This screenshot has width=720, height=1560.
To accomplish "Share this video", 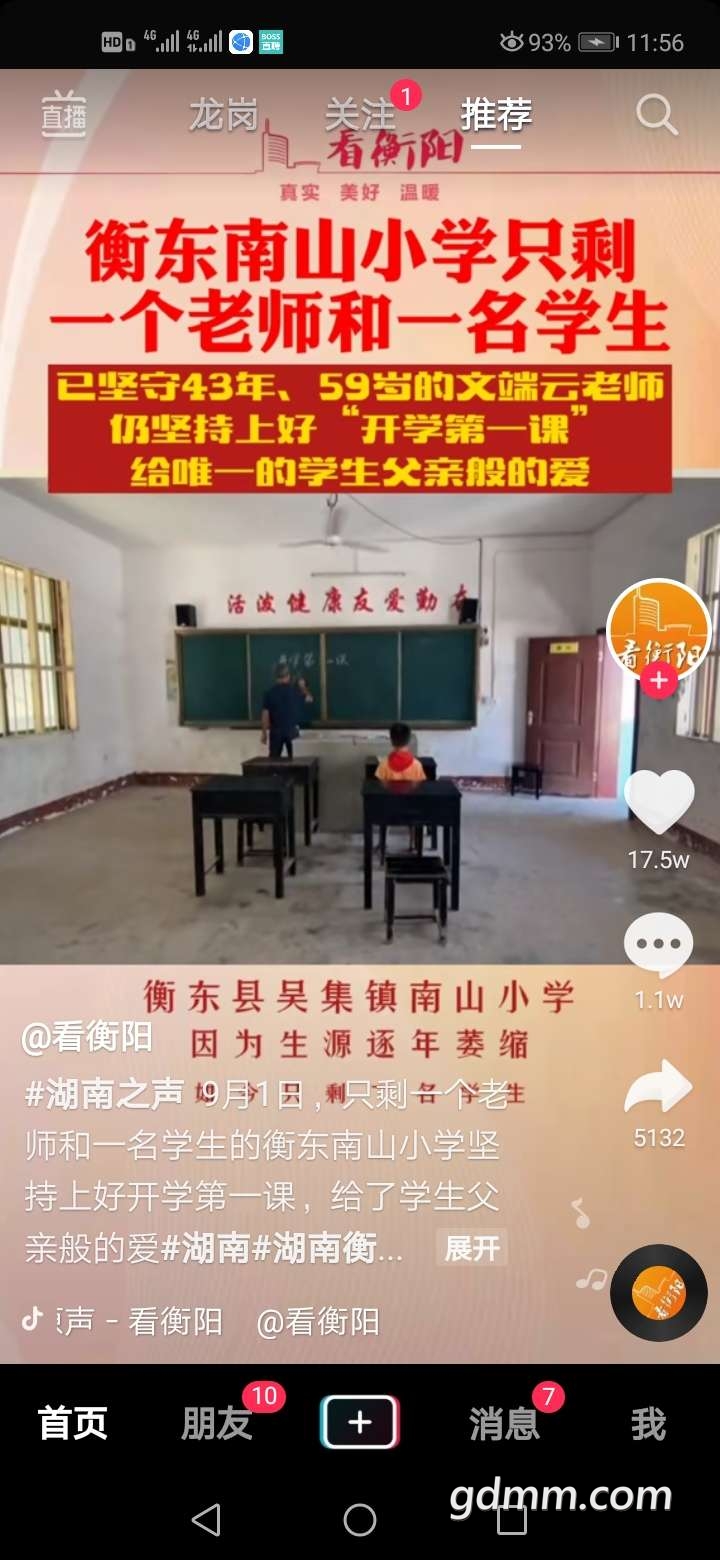I will 659,1090.
